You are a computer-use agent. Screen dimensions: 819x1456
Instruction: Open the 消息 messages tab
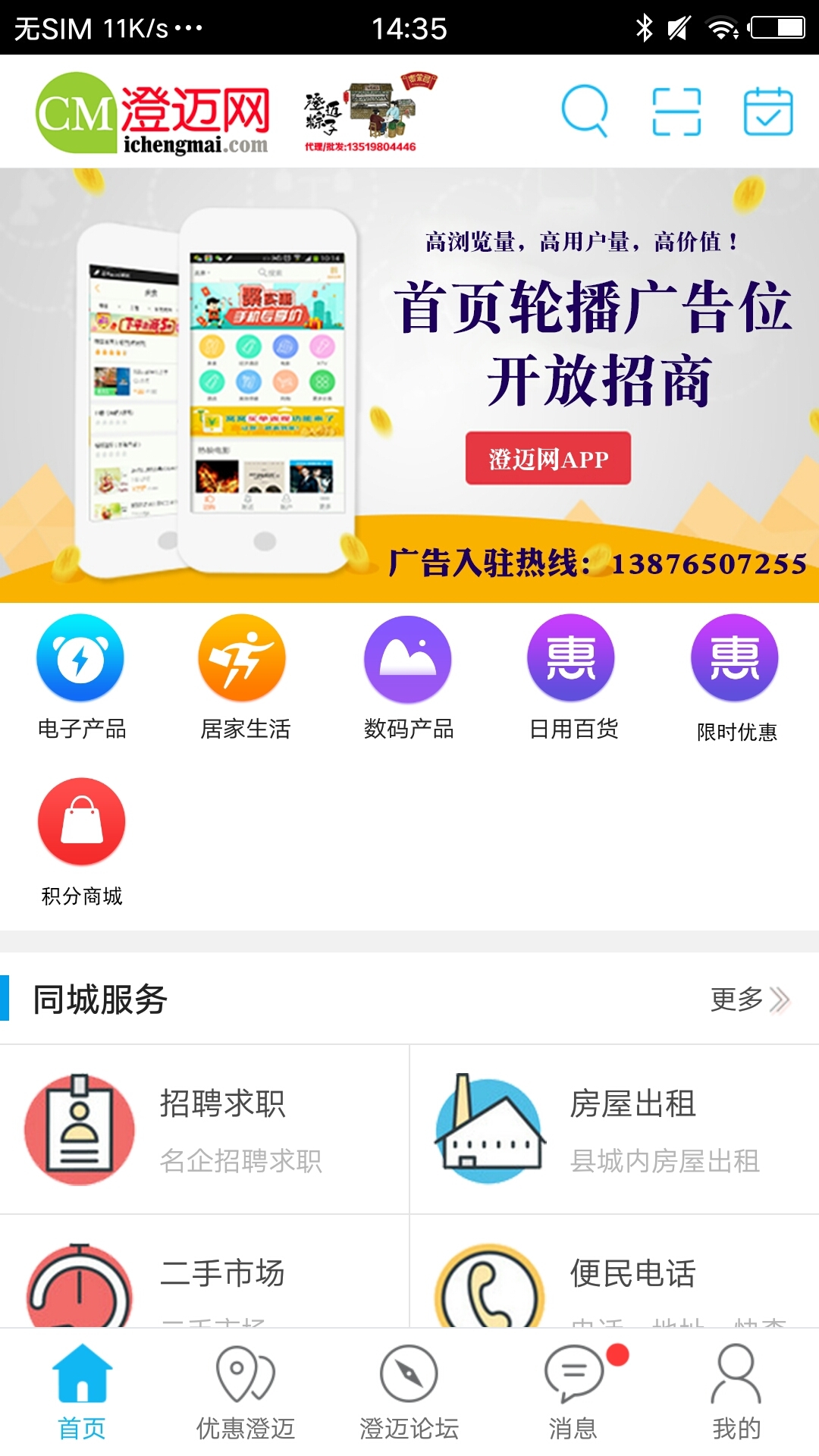coord(573,1392)
